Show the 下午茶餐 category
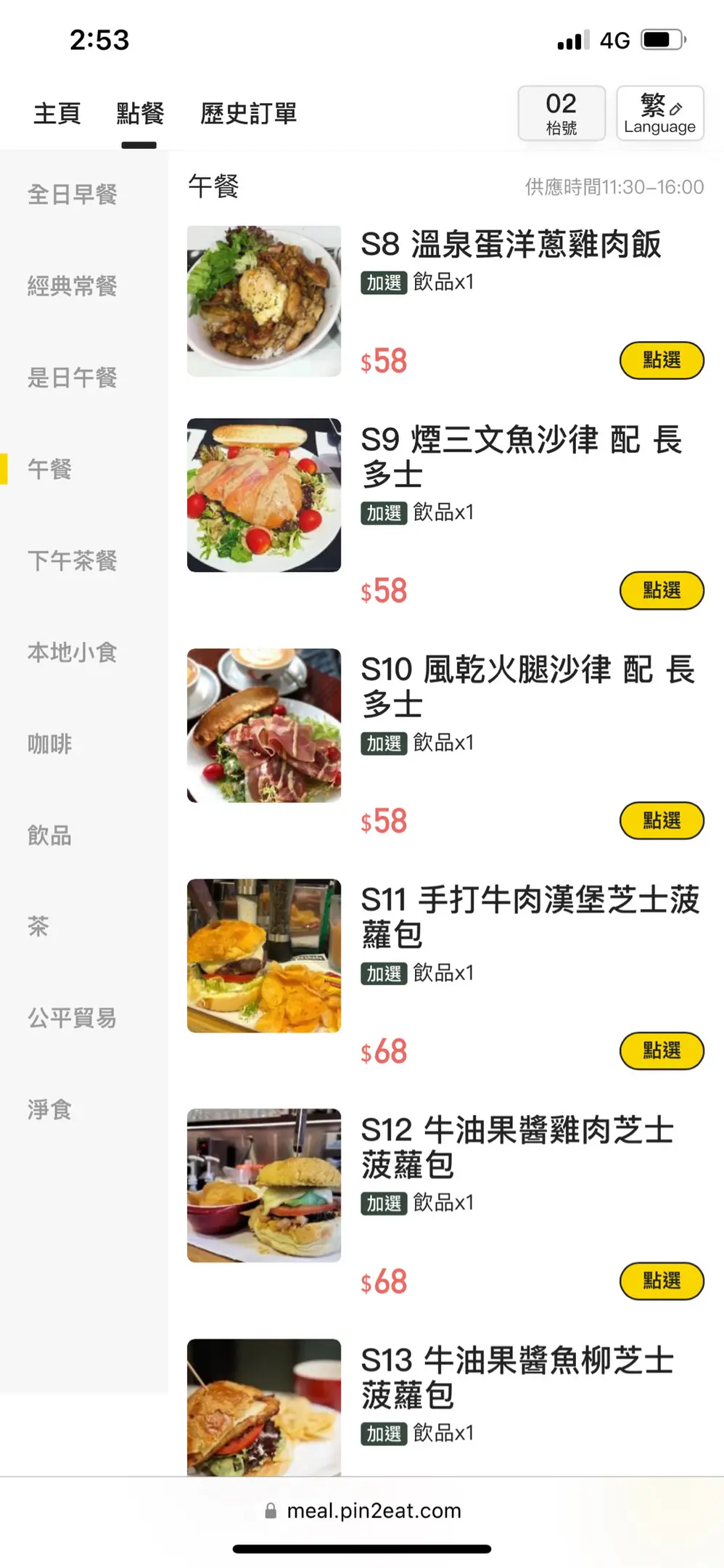The height and width of the screenshot is (1568, 724). [73, 560]
